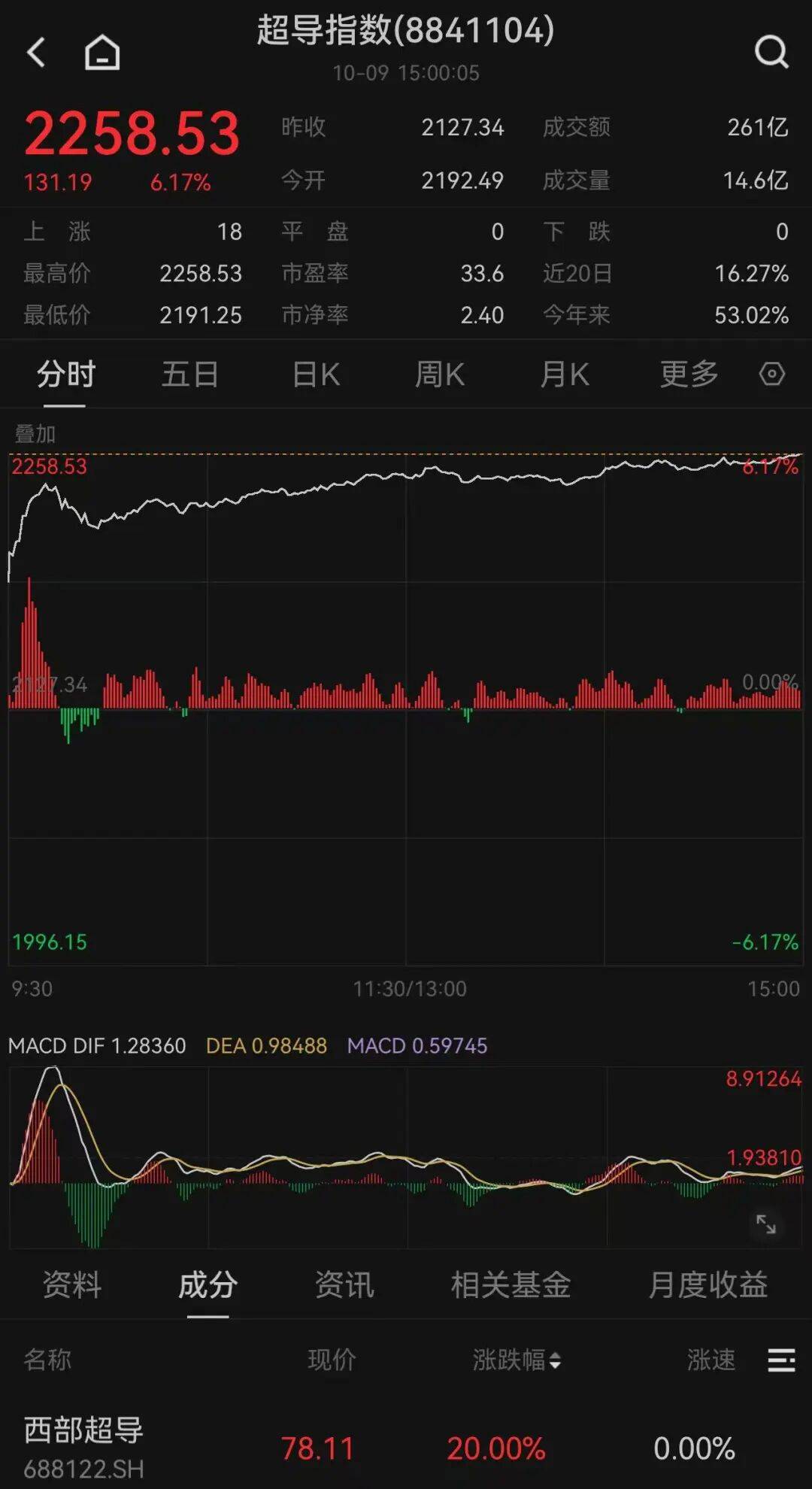Viewport: 812px width, 1489px height.
Task: Switch to the 日K chart tab
Action: click(316, 374)
